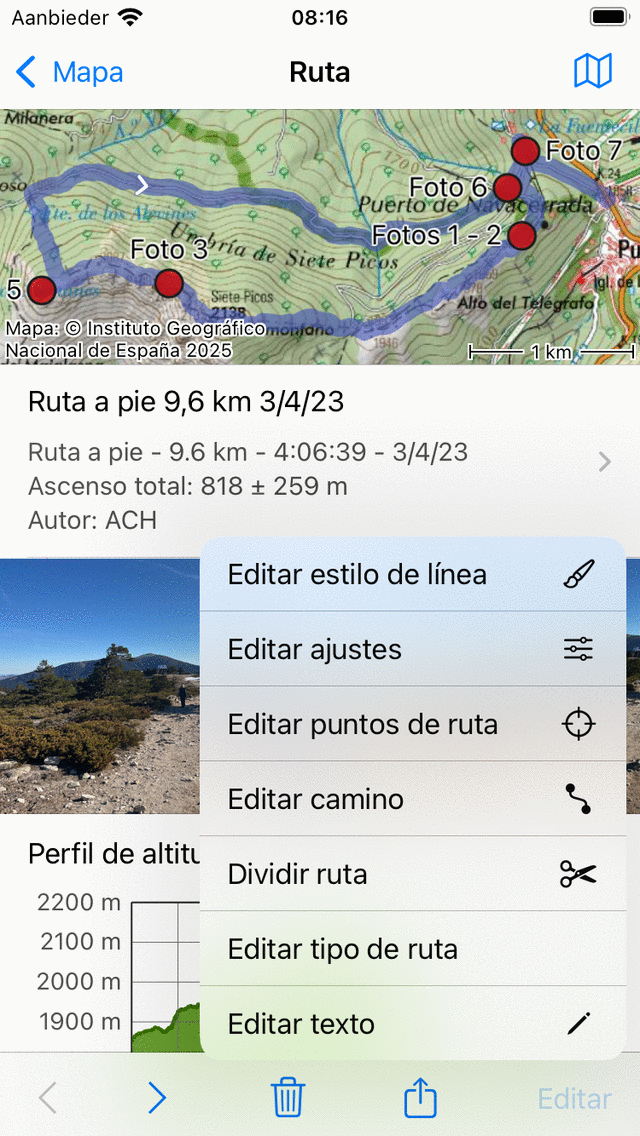Go to the next route arrow
This screenshot has height=1136, width=640.
click(157, 1098)
